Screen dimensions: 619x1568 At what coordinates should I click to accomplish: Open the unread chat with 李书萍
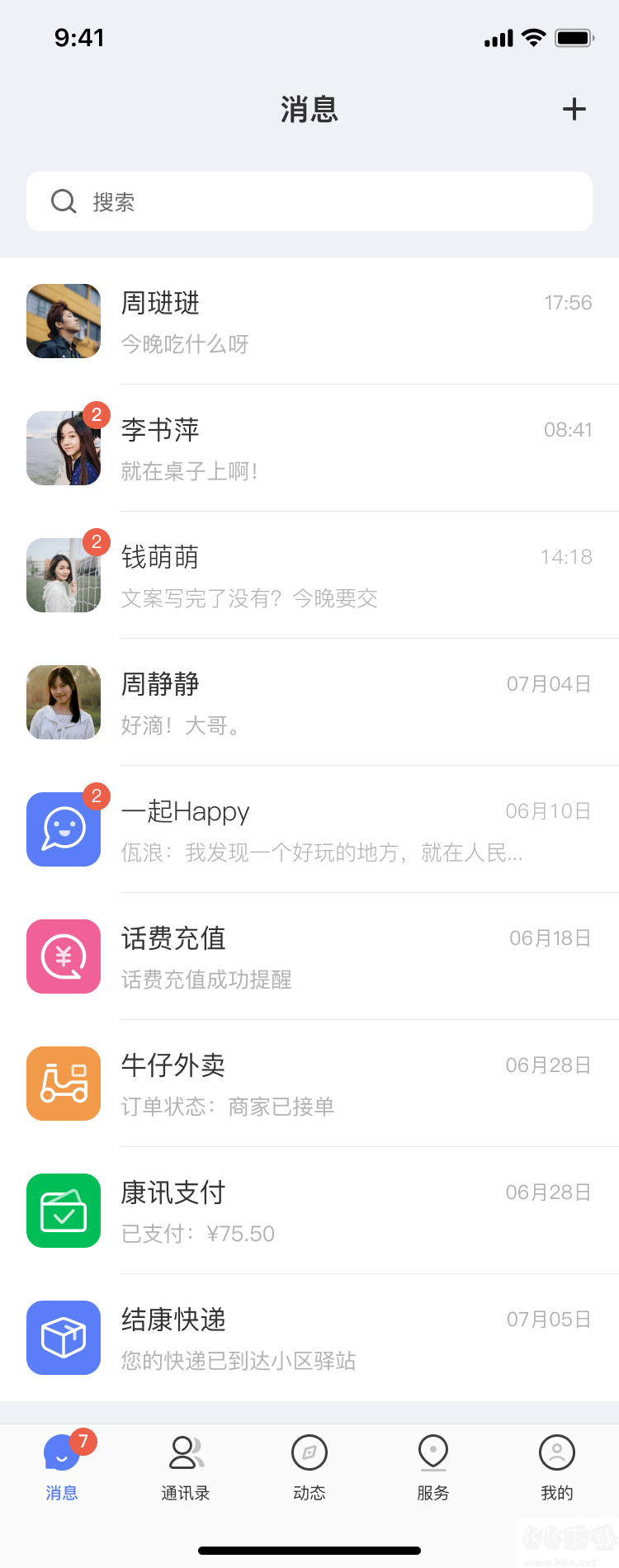(309, 448)
